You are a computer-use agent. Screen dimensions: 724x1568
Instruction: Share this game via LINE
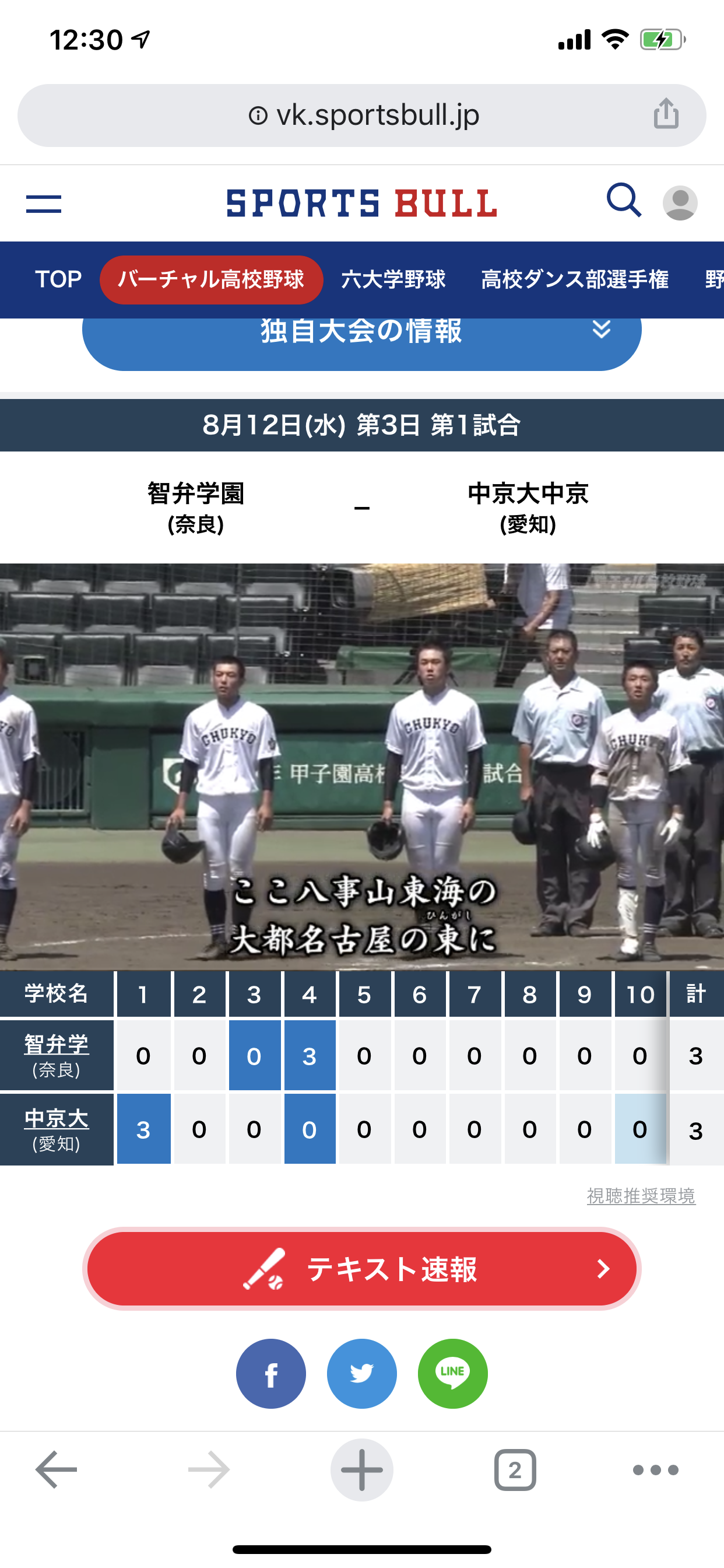coord(452,1373)
